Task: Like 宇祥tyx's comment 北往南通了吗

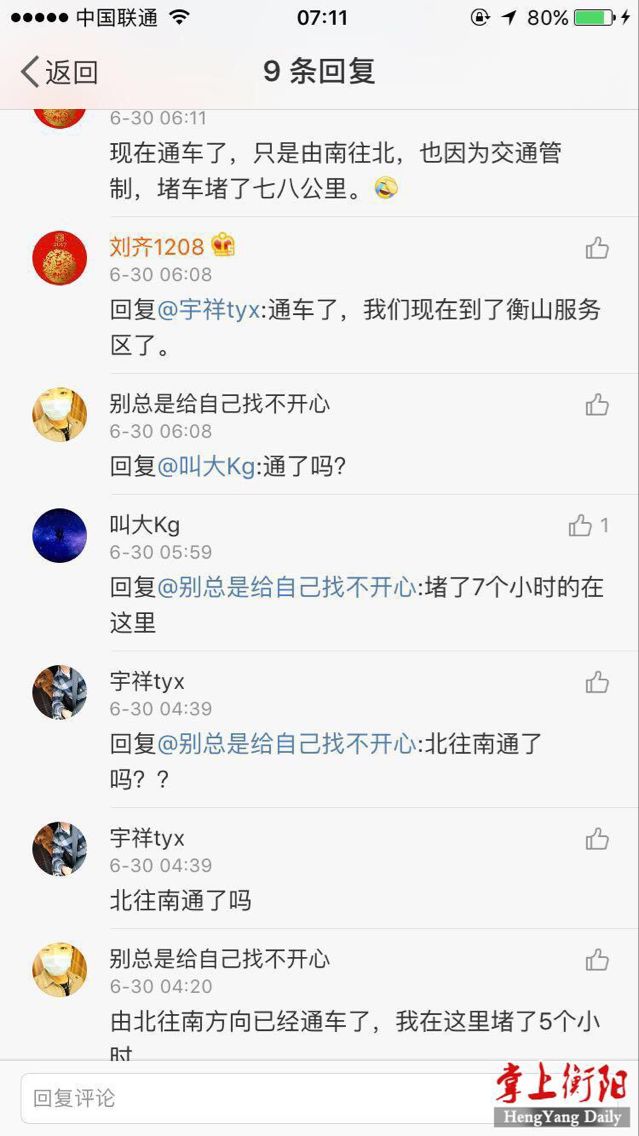Action: (x=597, y=839)
